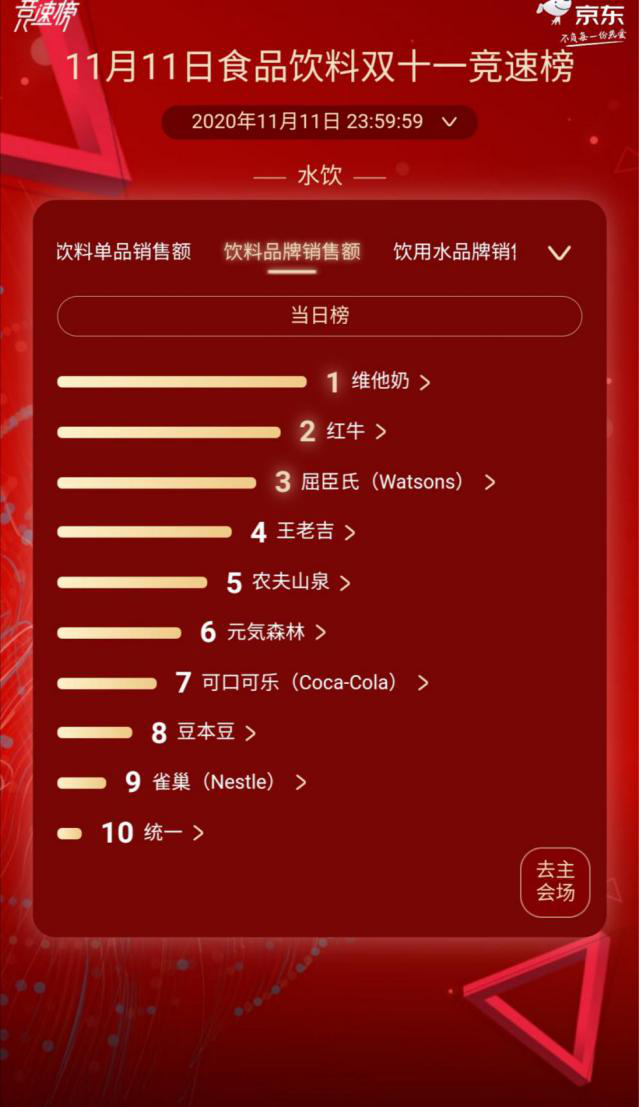Open rank 4 brand 王老吉
The width and height of the screenshot is (639, 1107).
[x=307, y=532]
